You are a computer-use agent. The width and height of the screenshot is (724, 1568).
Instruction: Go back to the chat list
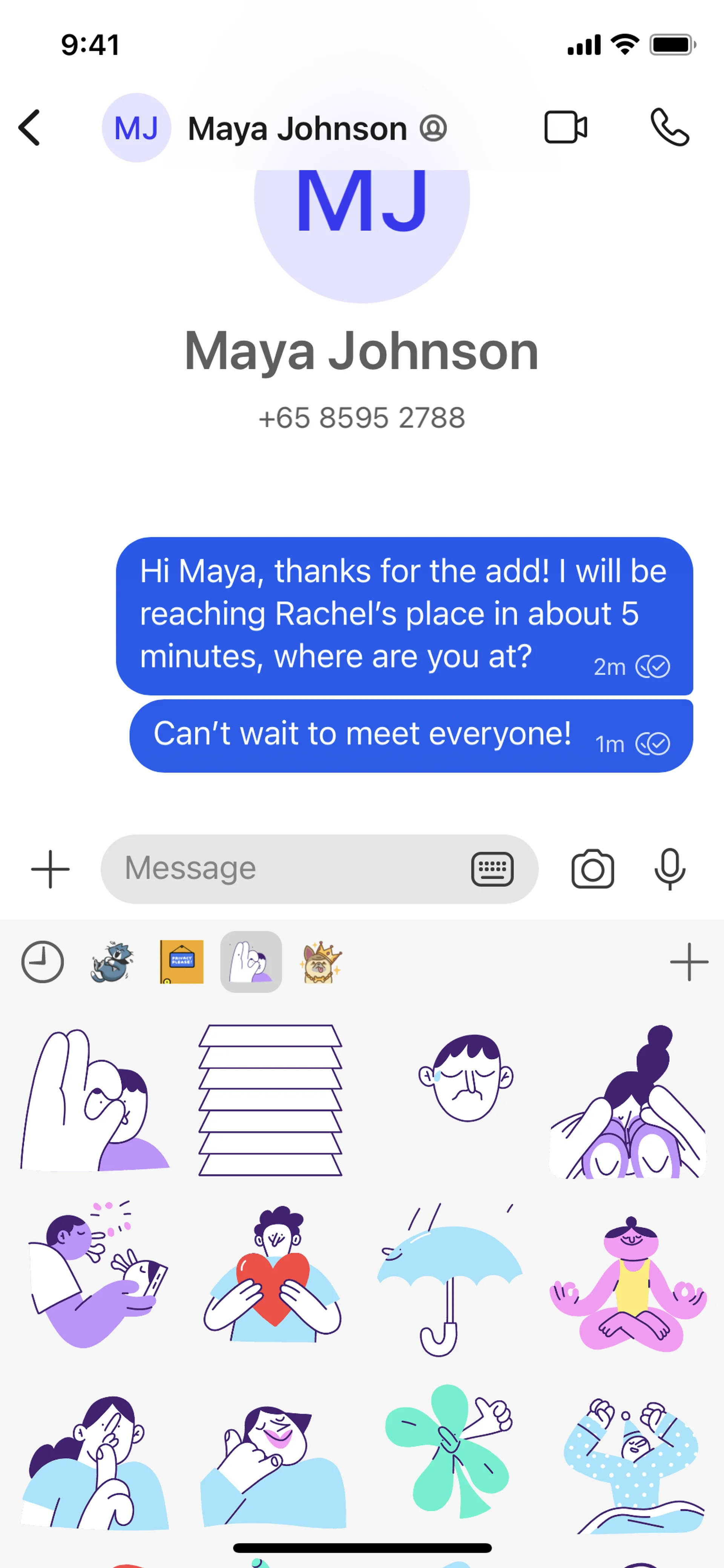pyautogui.click(x=29, y=128)
